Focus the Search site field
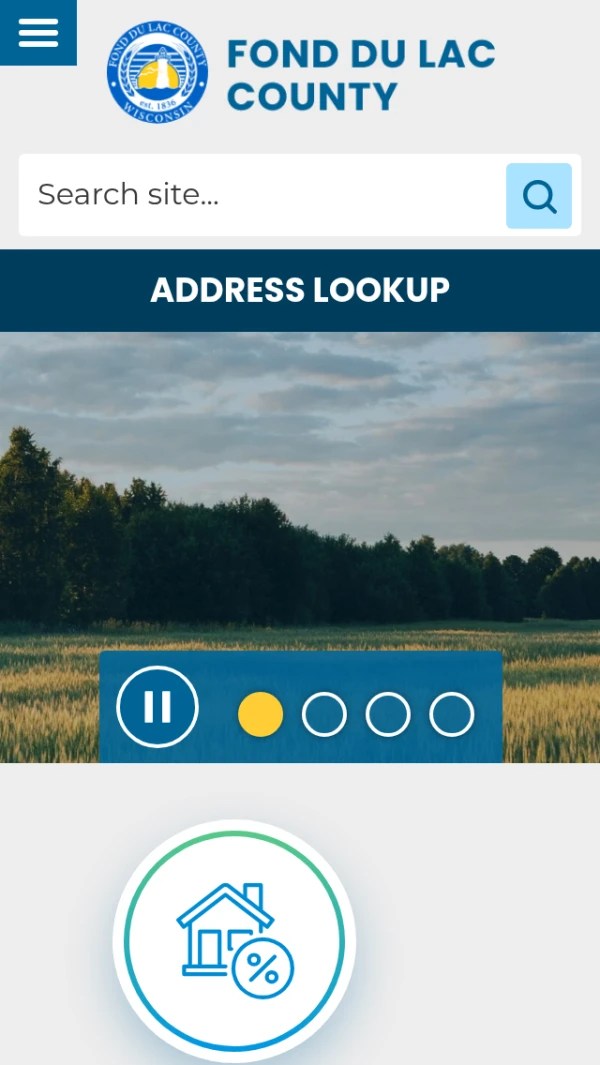 pyautogui.click(x=260, y=194)
